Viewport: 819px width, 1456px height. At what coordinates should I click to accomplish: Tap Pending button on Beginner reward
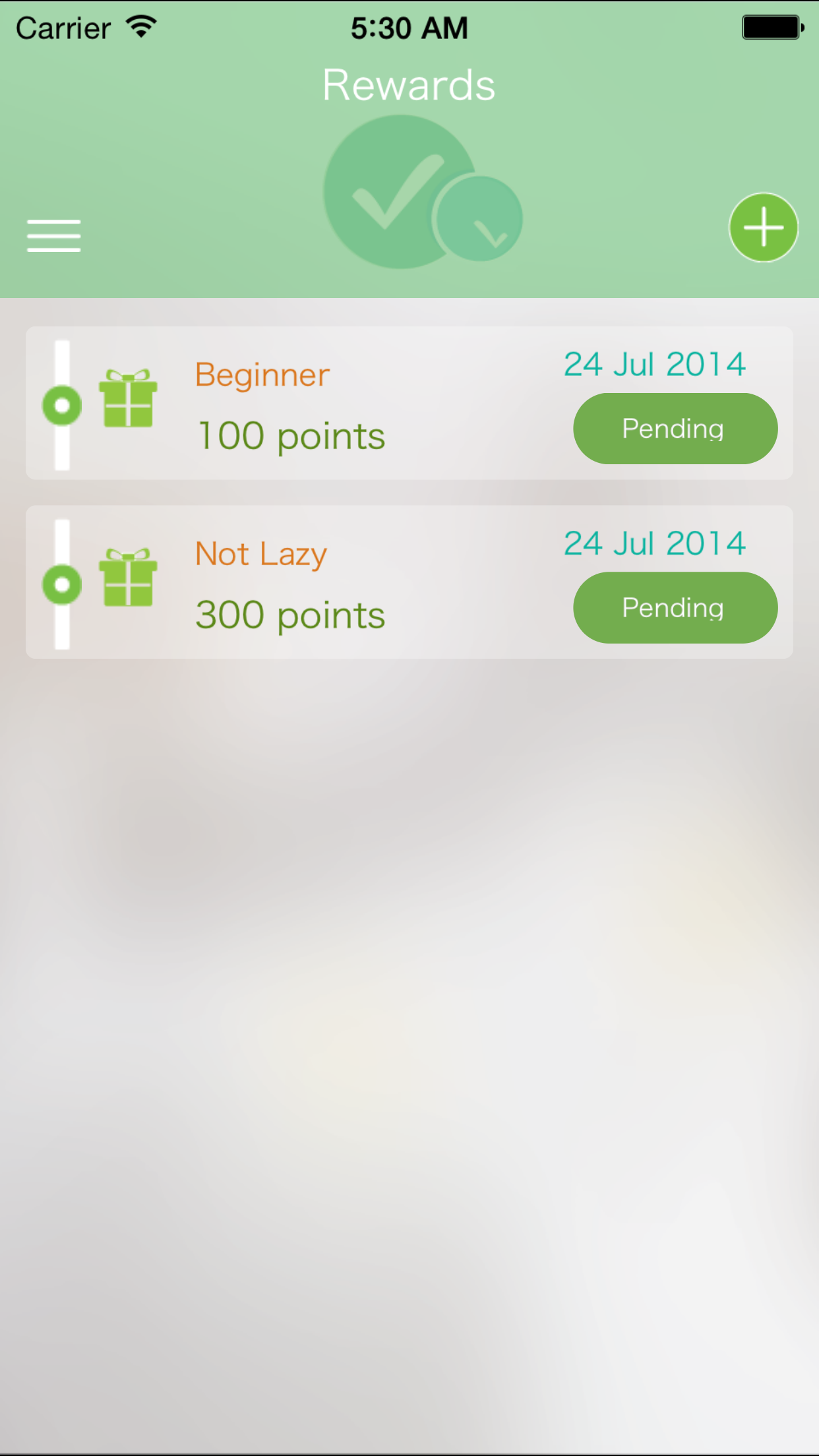[x=675, y=429]
